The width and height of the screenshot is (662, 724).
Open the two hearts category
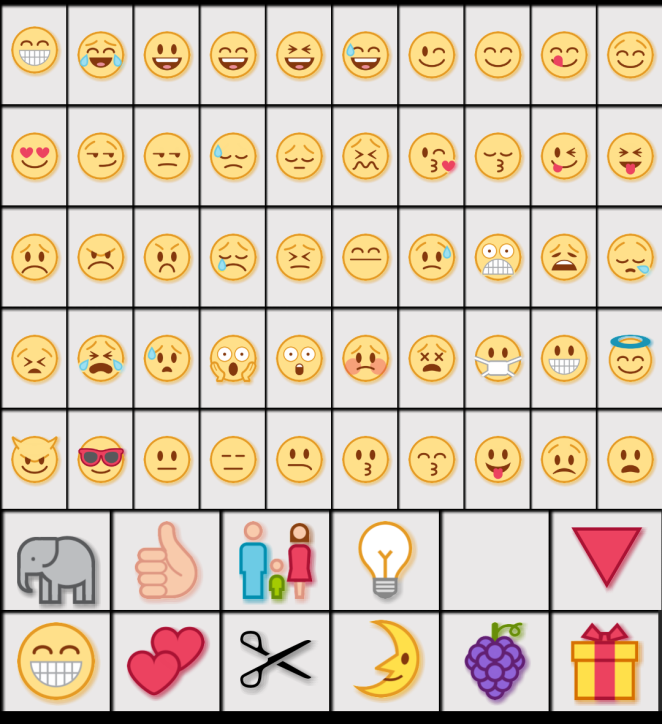[x=166, y=662]
